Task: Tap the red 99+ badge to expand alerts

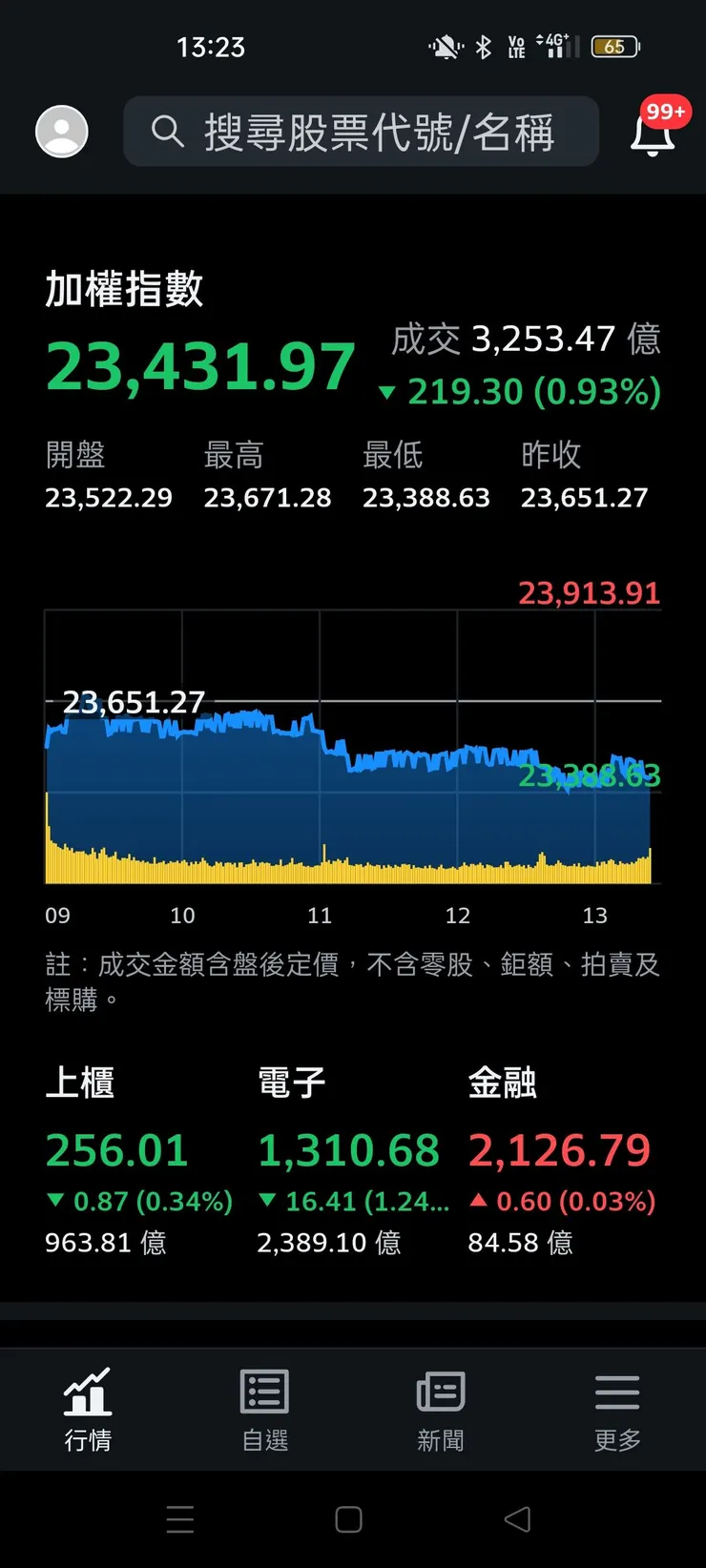Action: pos(665,112)
